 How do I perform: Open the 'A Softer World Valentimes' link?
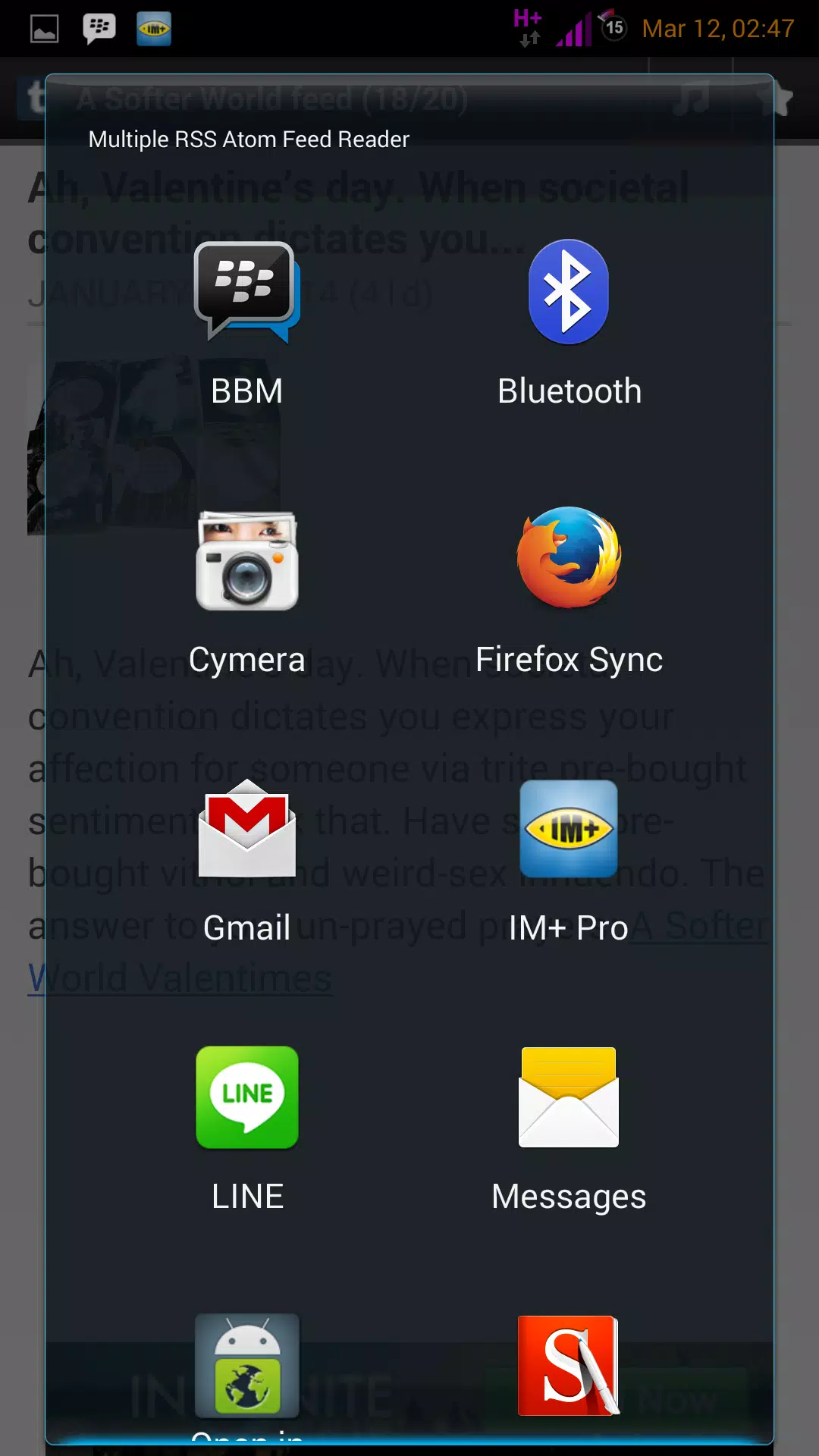(x=179, y=977)
